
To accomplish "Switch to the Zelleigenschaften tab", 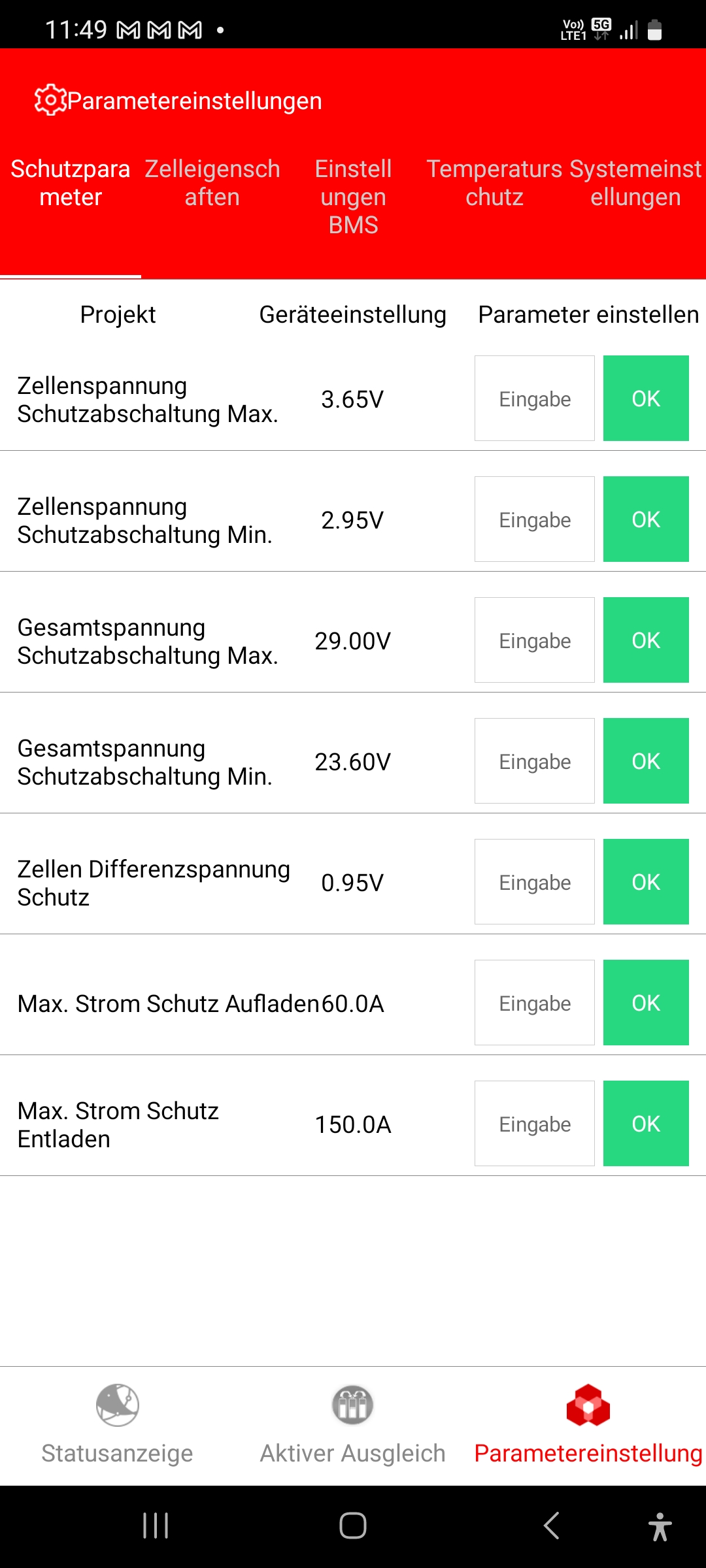I will click(x=212, y=183).
